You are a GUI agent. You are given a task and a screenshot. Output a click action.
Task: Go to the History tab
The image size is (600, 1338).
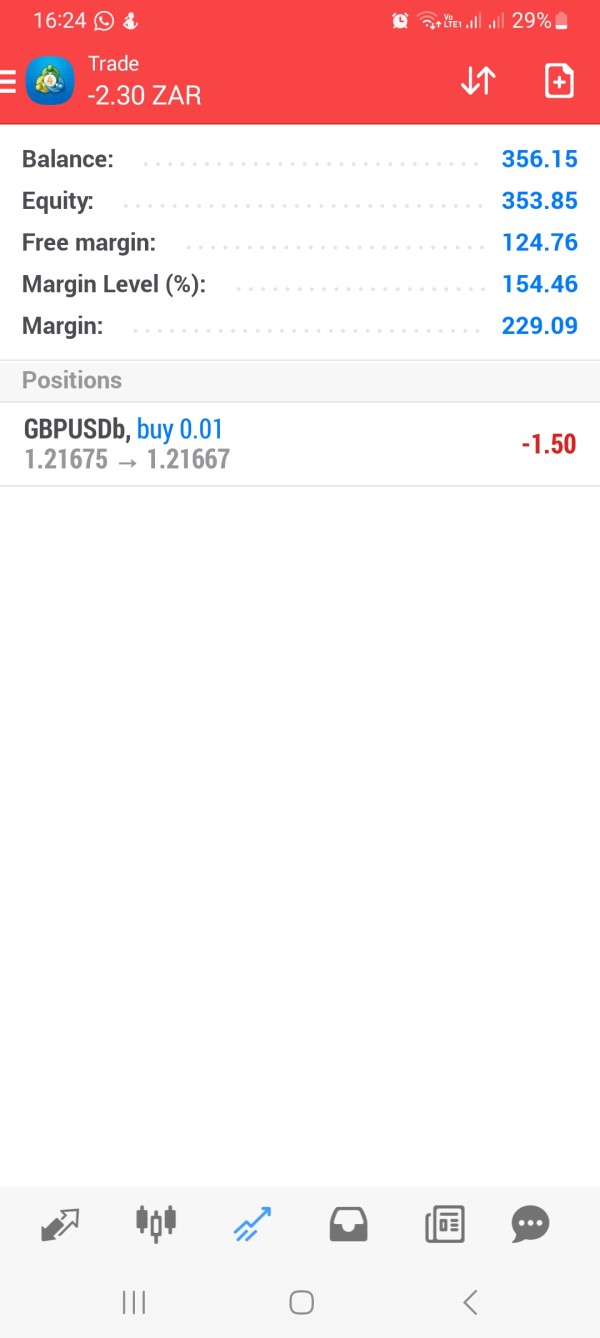[348, 1223]
